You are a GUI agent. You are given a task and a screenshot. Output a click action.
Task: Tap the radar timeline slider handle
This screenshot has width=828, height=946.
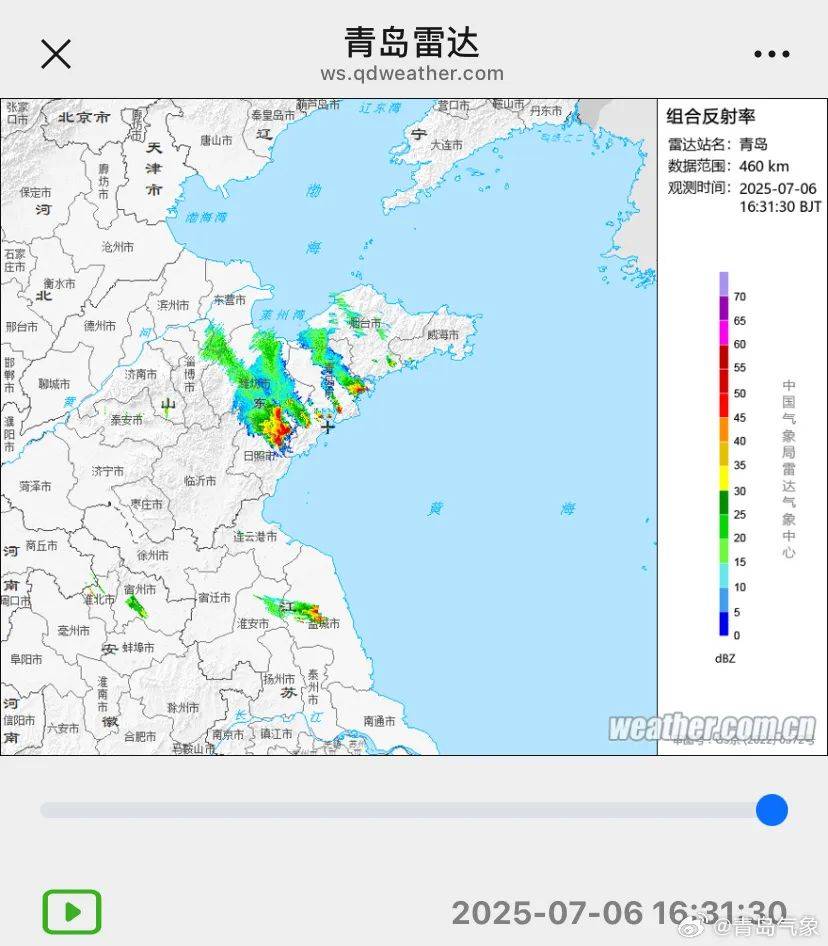(x=771, y=809)
